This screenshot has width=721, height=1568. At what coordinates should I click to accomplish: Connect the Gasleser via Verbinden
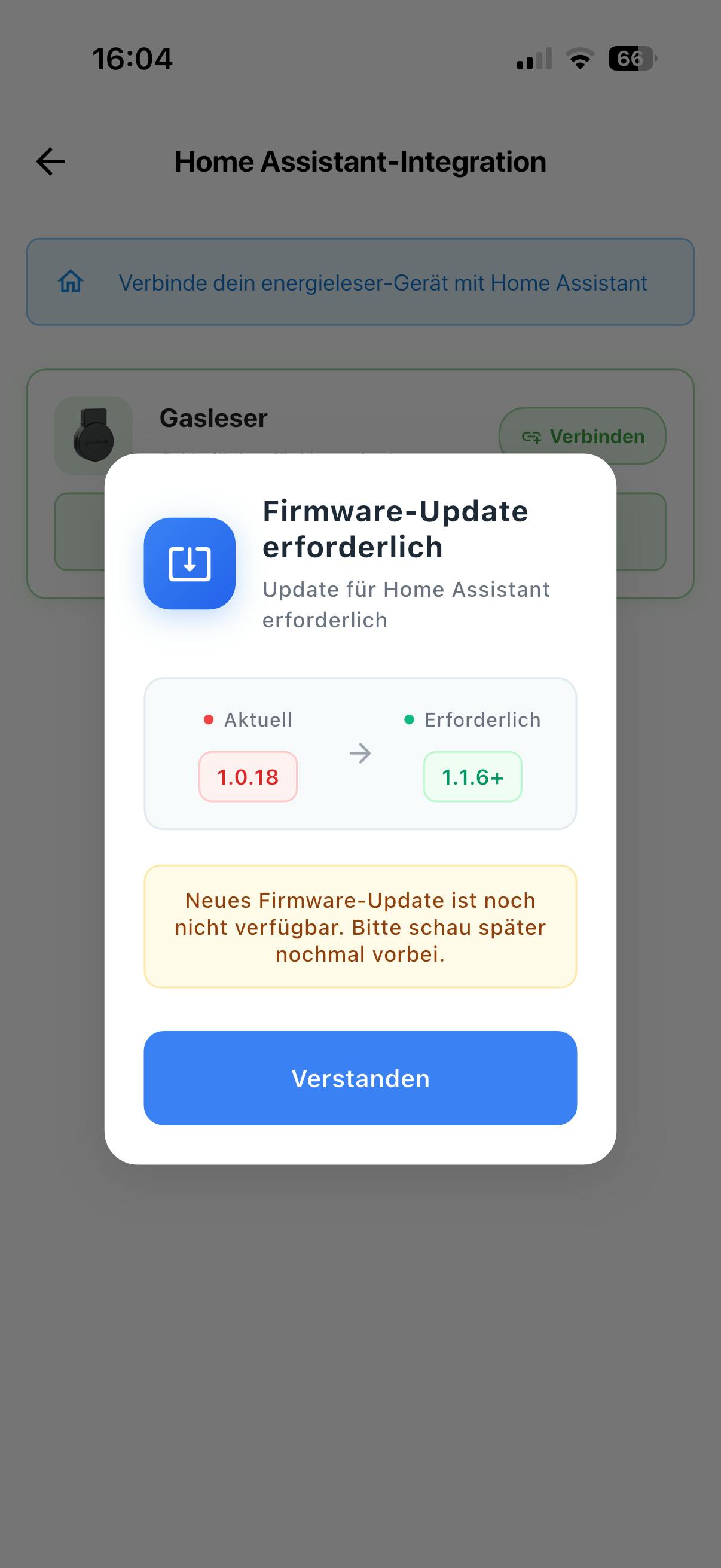tap(582, 436)
